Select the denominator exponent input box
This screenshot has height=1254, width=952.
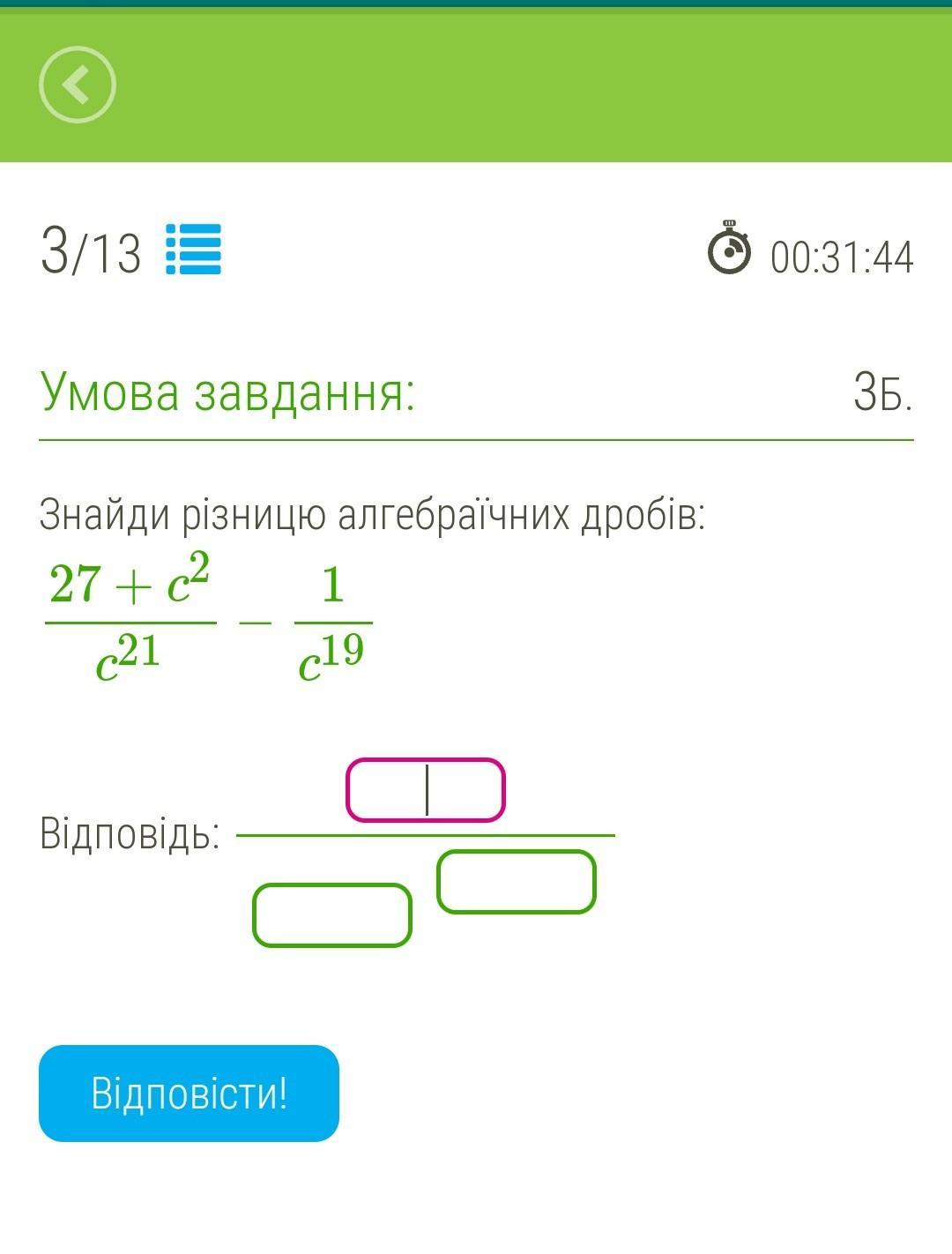pyautogui.click(x=517, y=881)
